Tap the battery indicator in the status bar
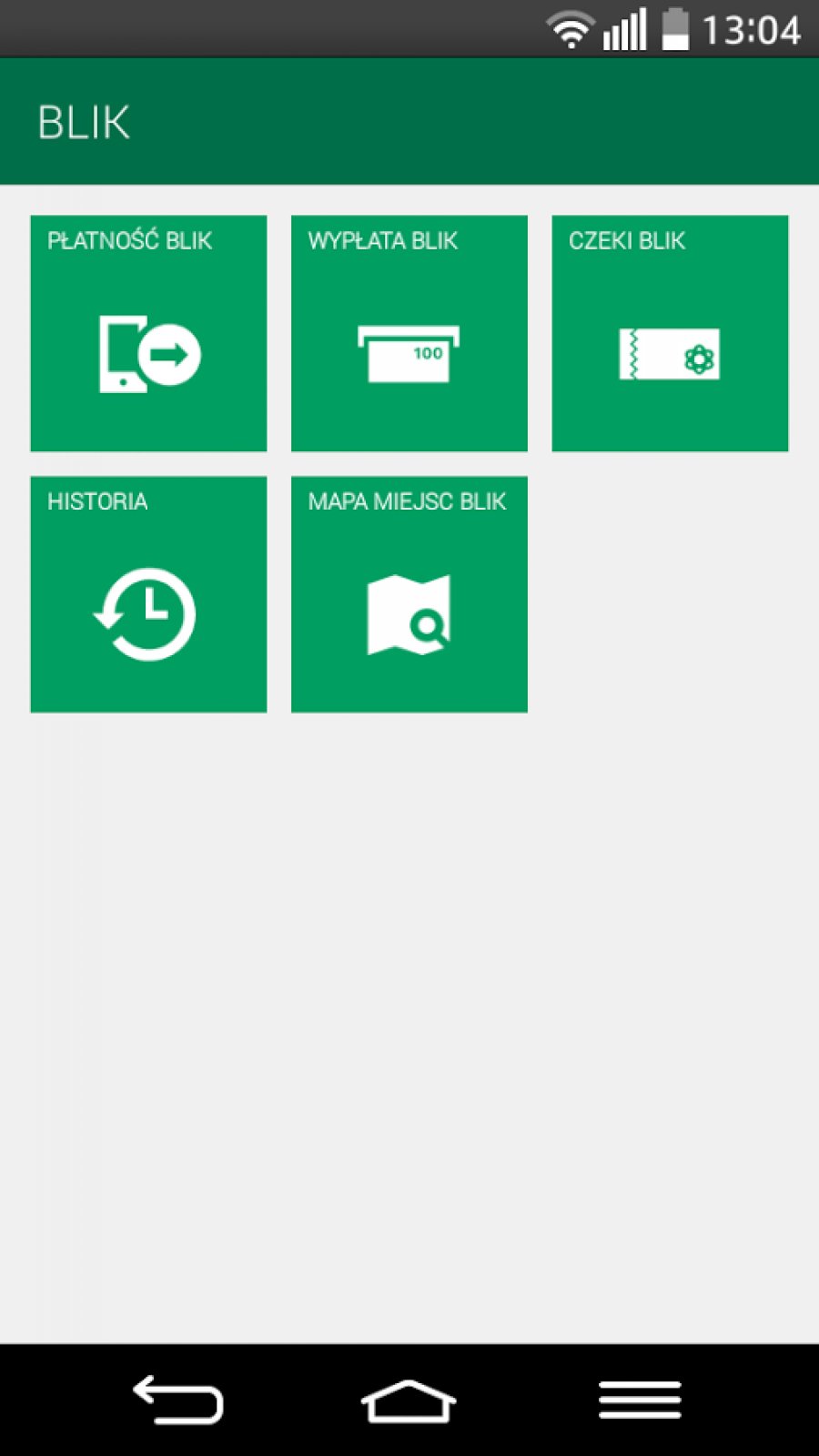The image size is (819, 1456). click(674, 29)
